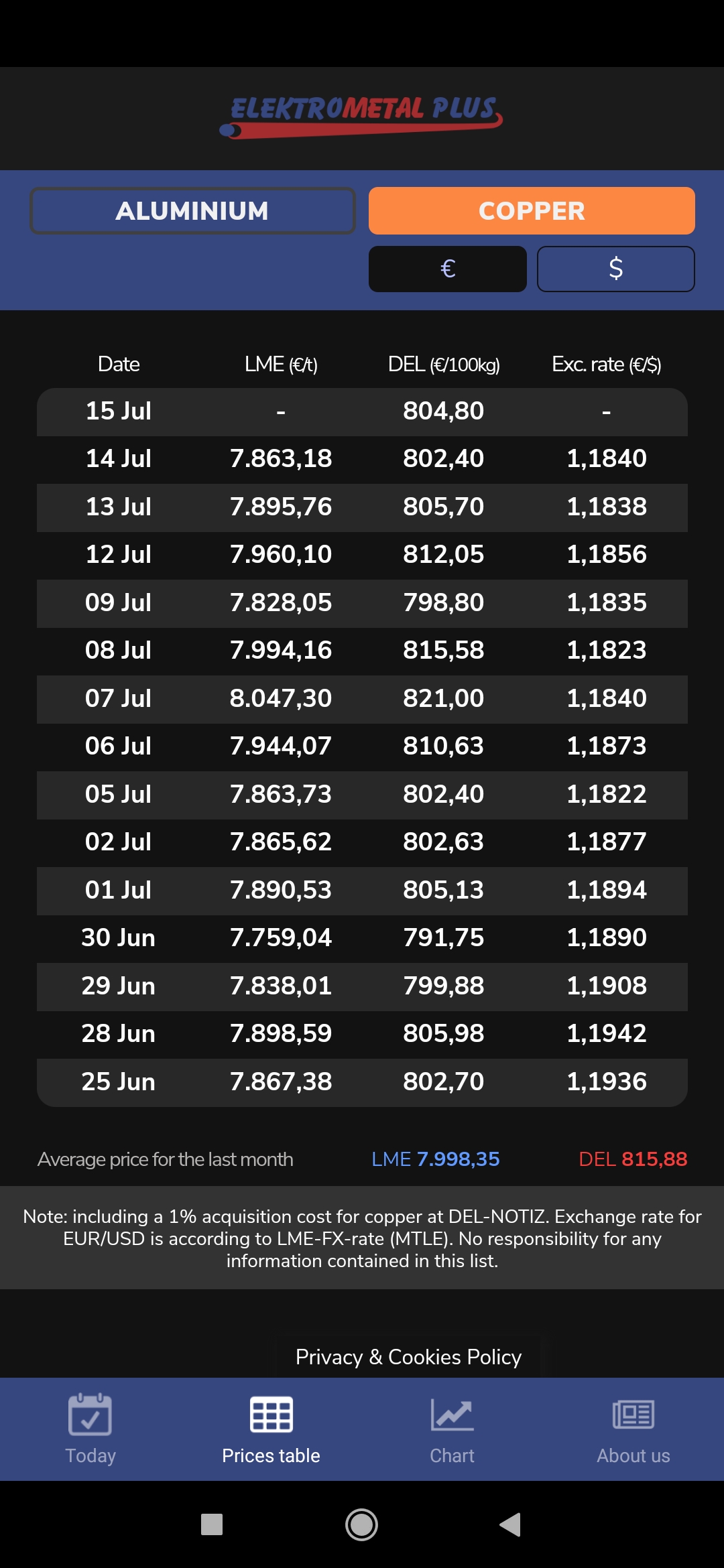Tap the system back button

511,1524
